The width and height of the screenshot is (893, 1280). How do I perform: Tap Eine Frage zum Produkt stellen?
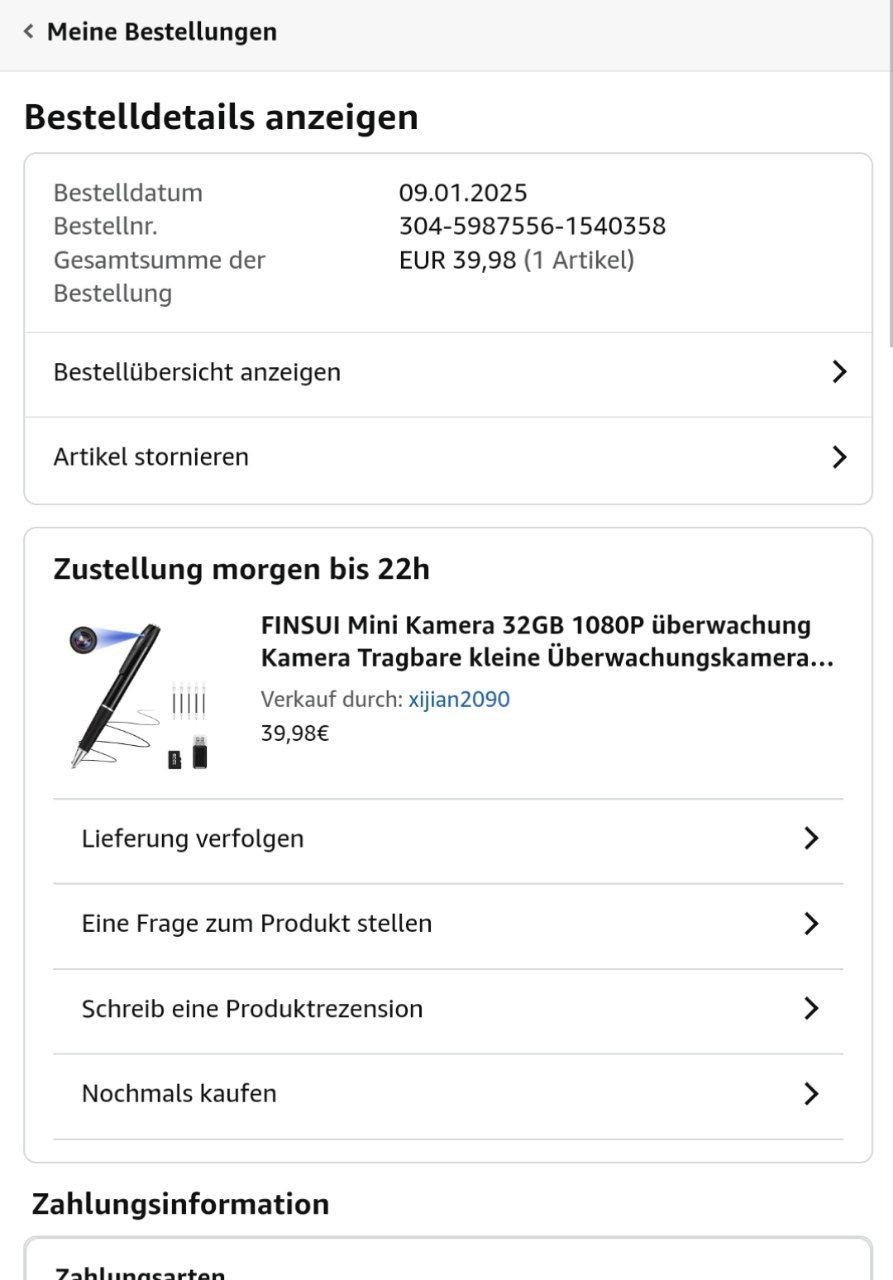pos(448,924)
